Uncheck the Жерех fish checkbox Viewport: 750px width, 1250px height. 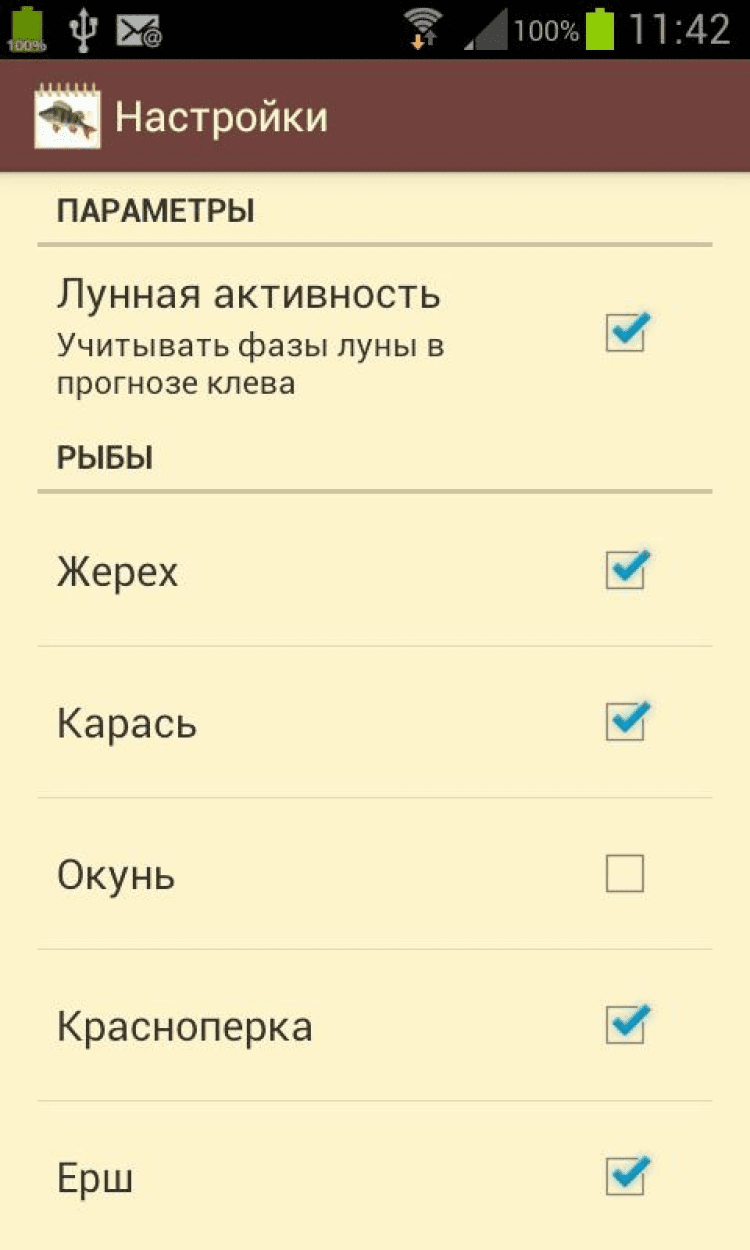[x=625, y=571]
